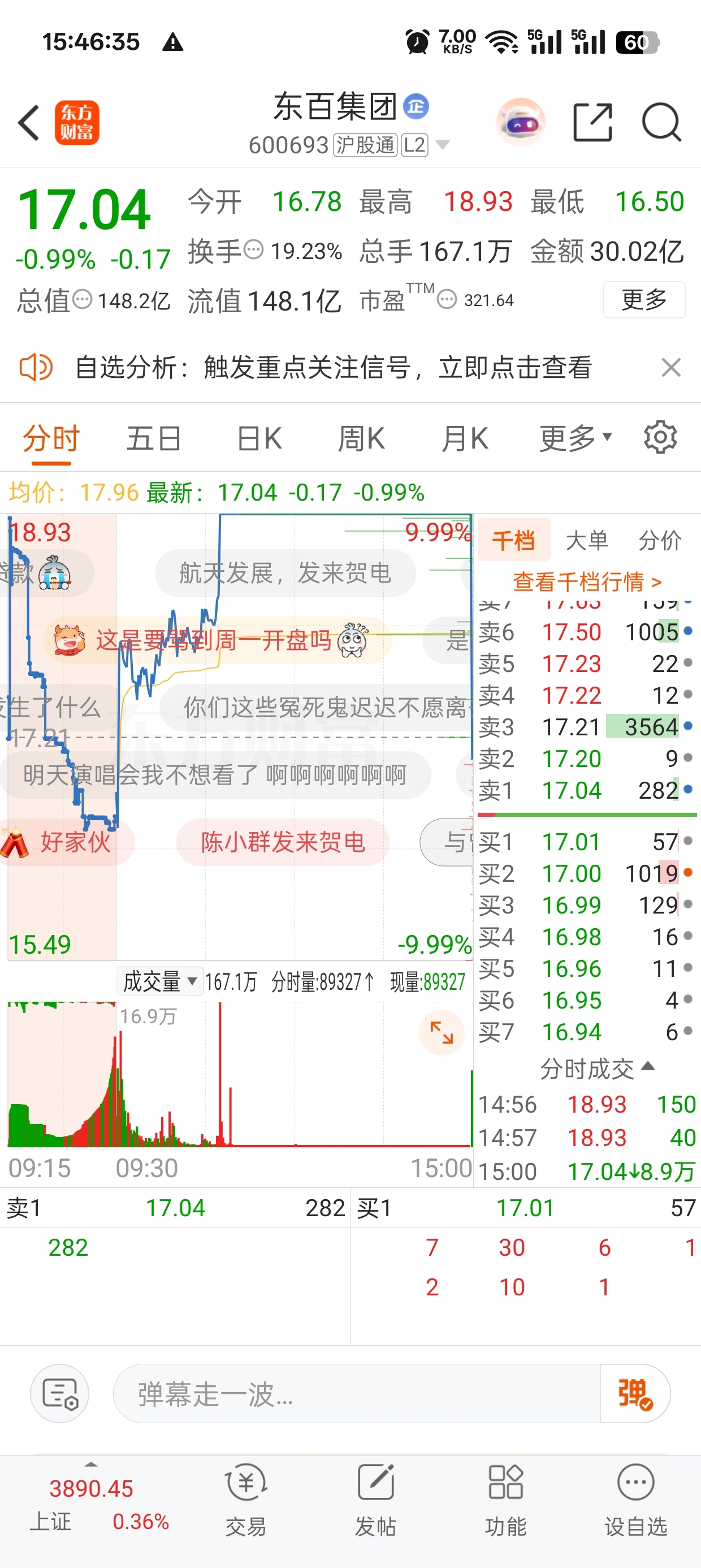Switch to the 五日 chart tab

tap(154, 438)
